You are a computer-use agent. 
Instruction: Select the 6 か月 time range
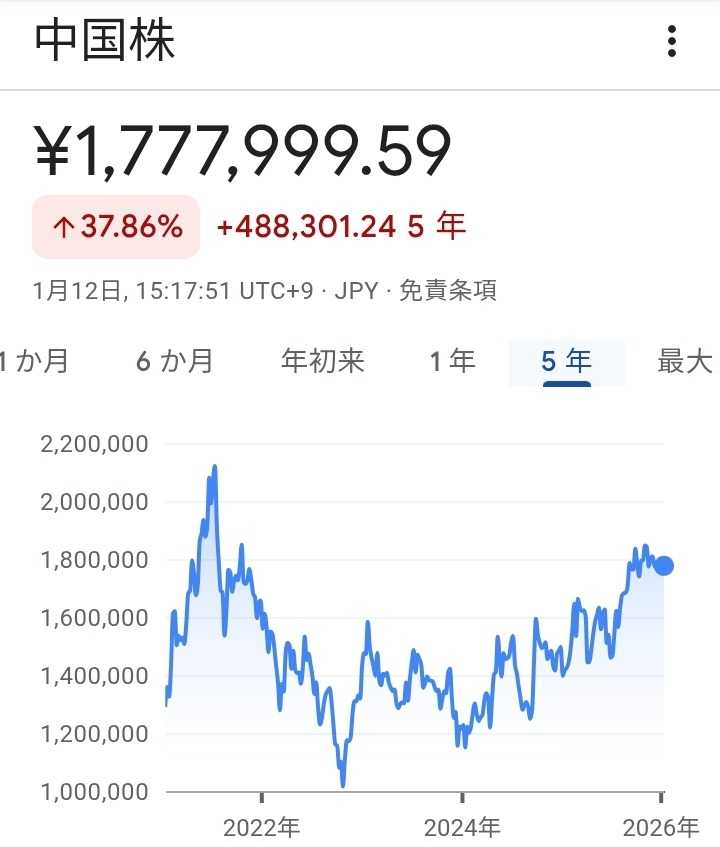[x=175, y=361]
